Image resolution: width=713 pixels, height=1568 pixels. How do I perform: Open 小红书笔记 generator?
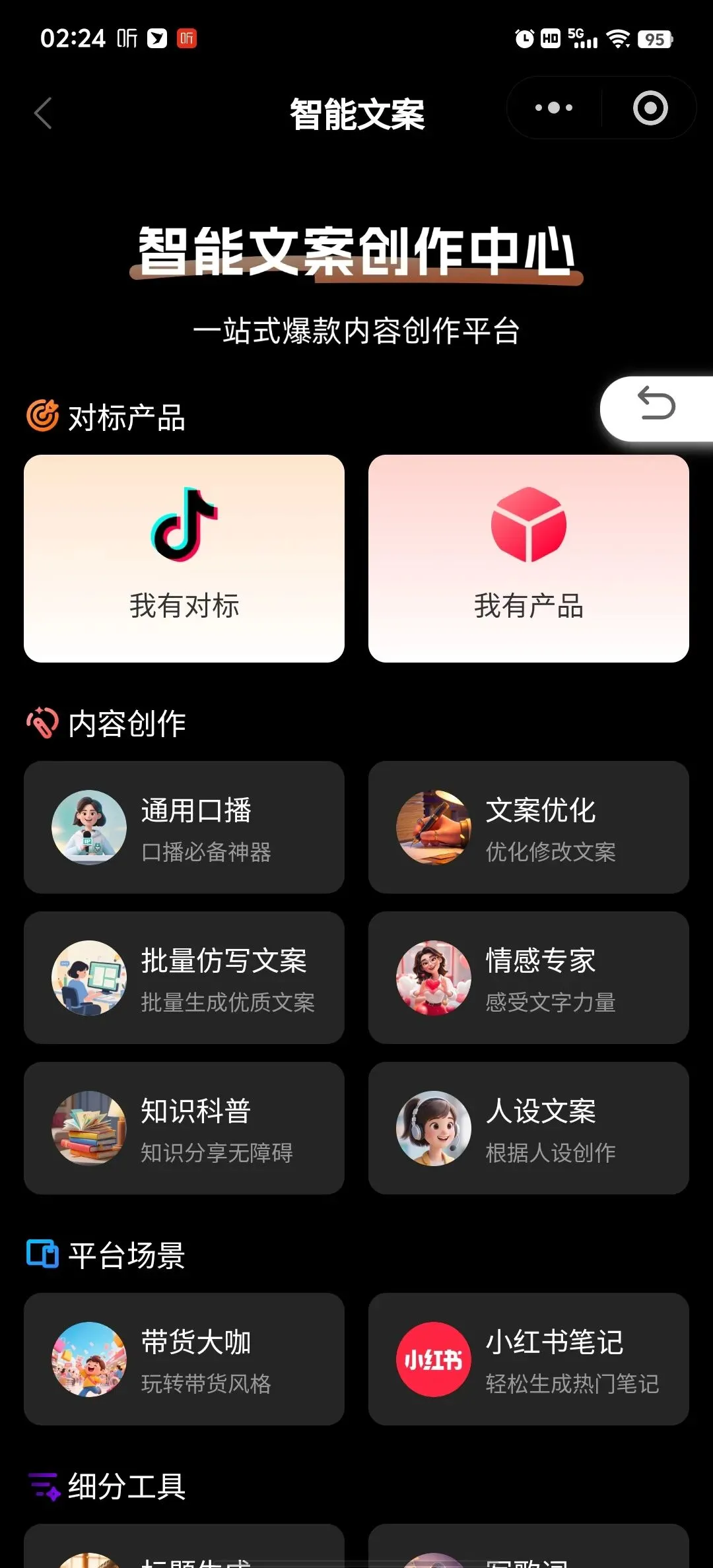(x=529, y=1359)
